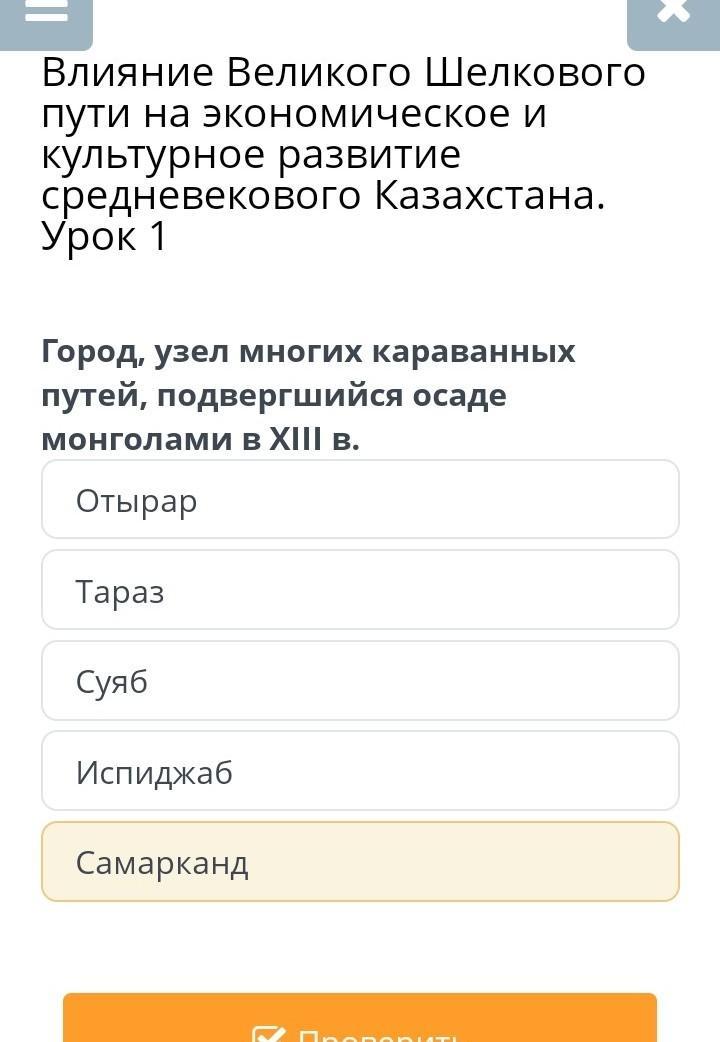Close the lesson with the X button
This screenshot has height=1042, width=720.
tap(672, 15)
